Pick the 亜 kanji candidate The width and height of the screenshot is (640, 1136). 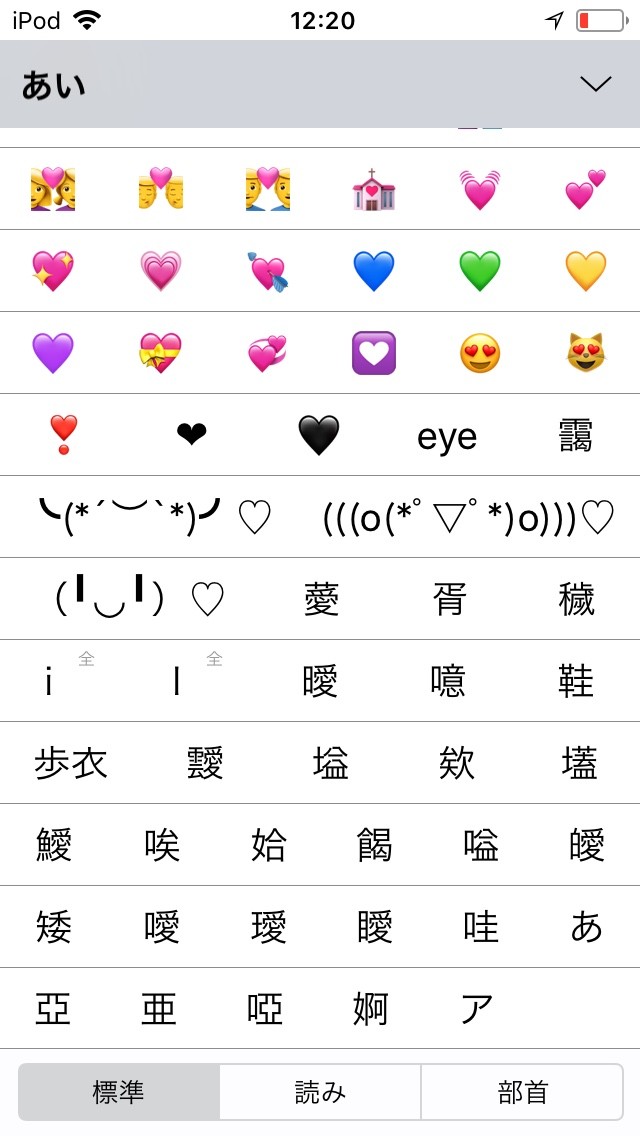tap(159, 1008)
